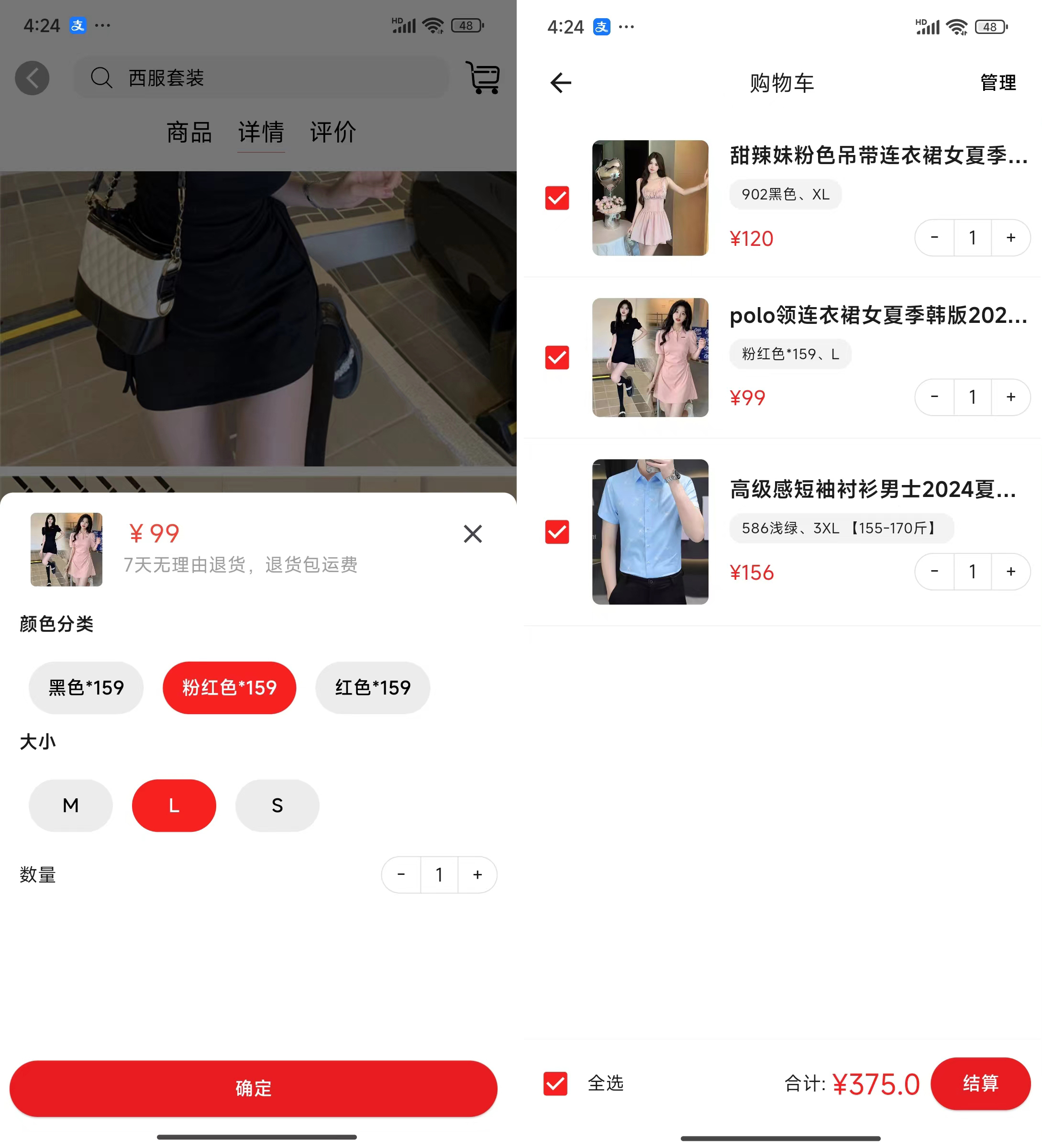This screenshot has width=1042, height=1148.
Task: Select the 红色*159 color option
Action: 372,687
